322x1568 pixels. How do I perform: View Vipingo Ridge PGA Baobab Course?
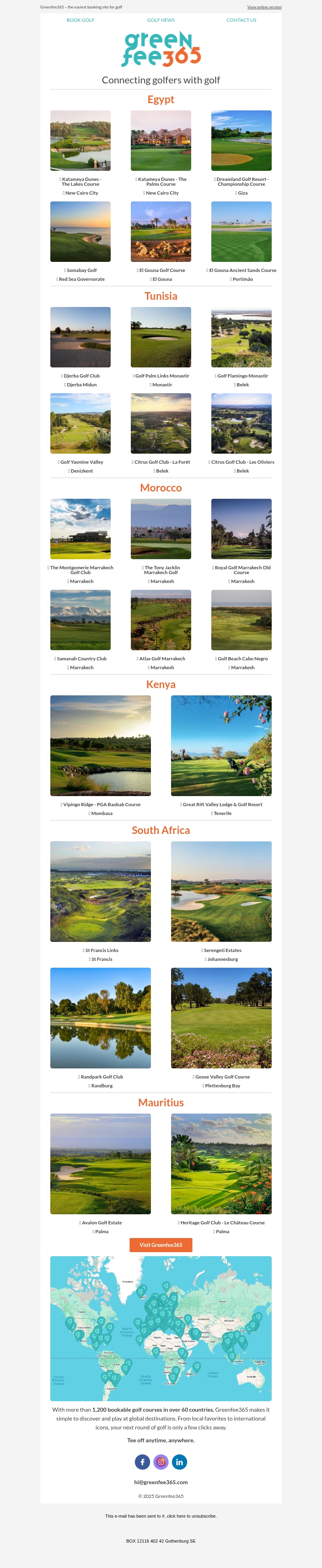click(101, 746)
